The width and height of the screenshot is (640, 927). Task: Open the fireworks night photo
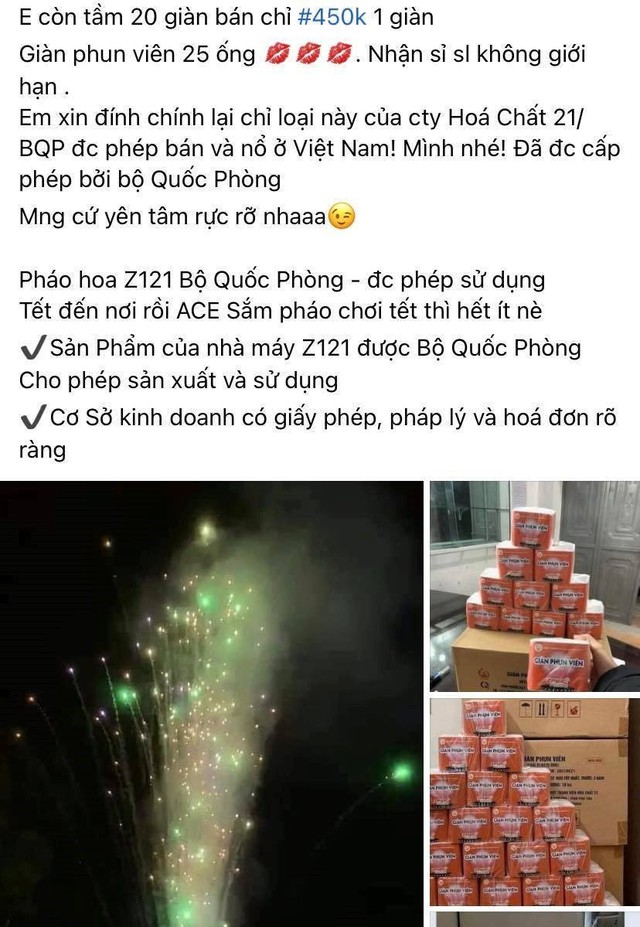click(x=211, y=703)
